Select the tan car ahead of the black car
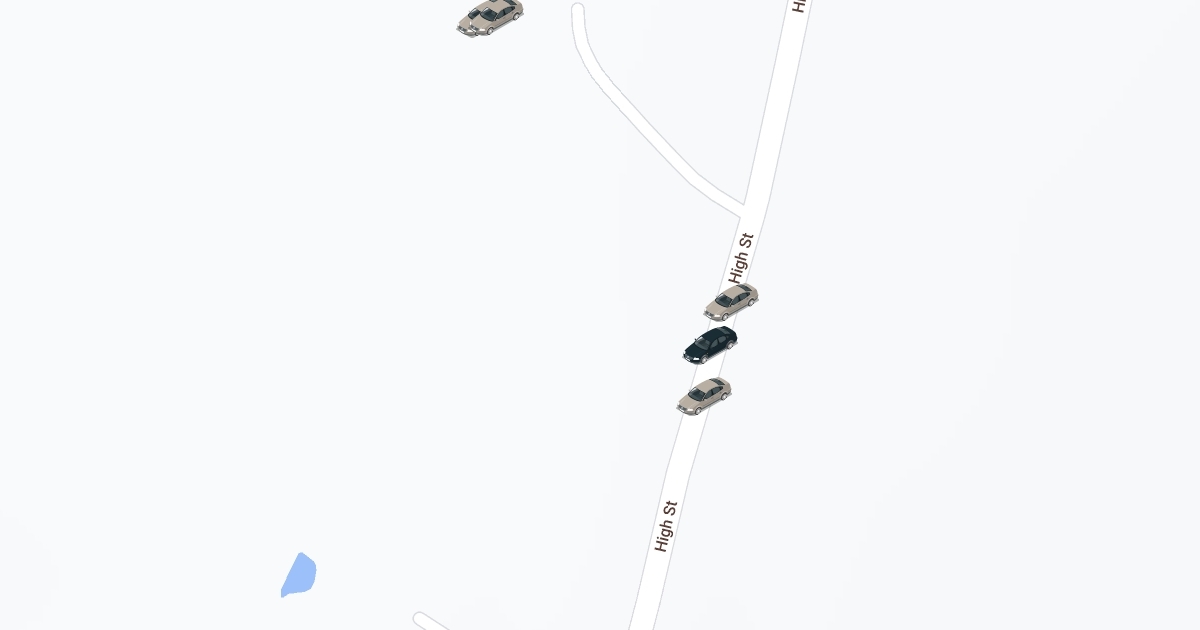1200x630 pixels. [731, 301]
